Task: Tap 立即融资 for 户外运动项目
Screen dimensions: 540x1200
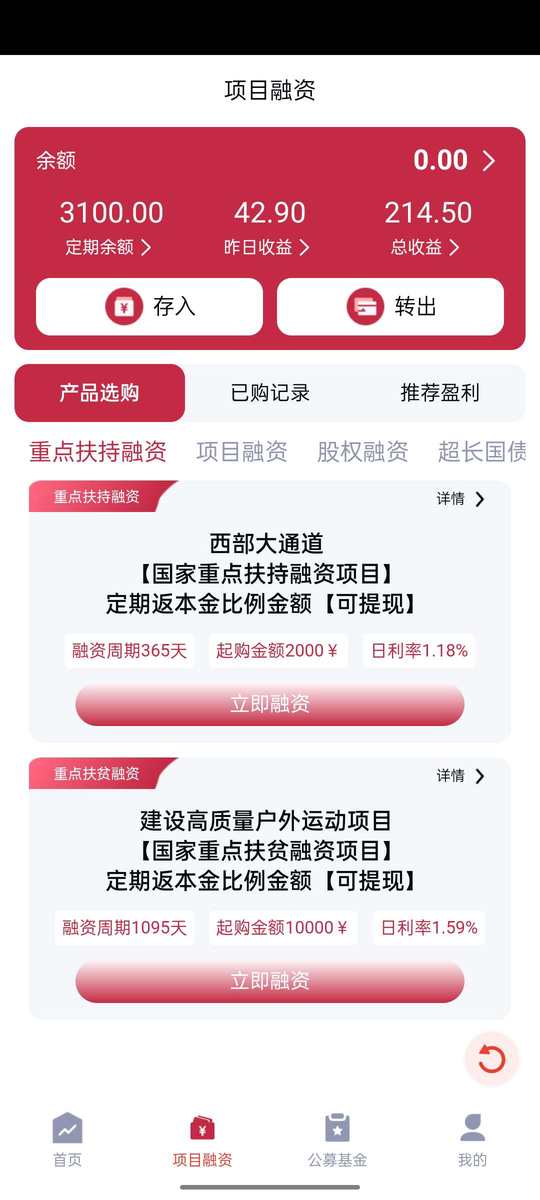Action: point(270,982)
